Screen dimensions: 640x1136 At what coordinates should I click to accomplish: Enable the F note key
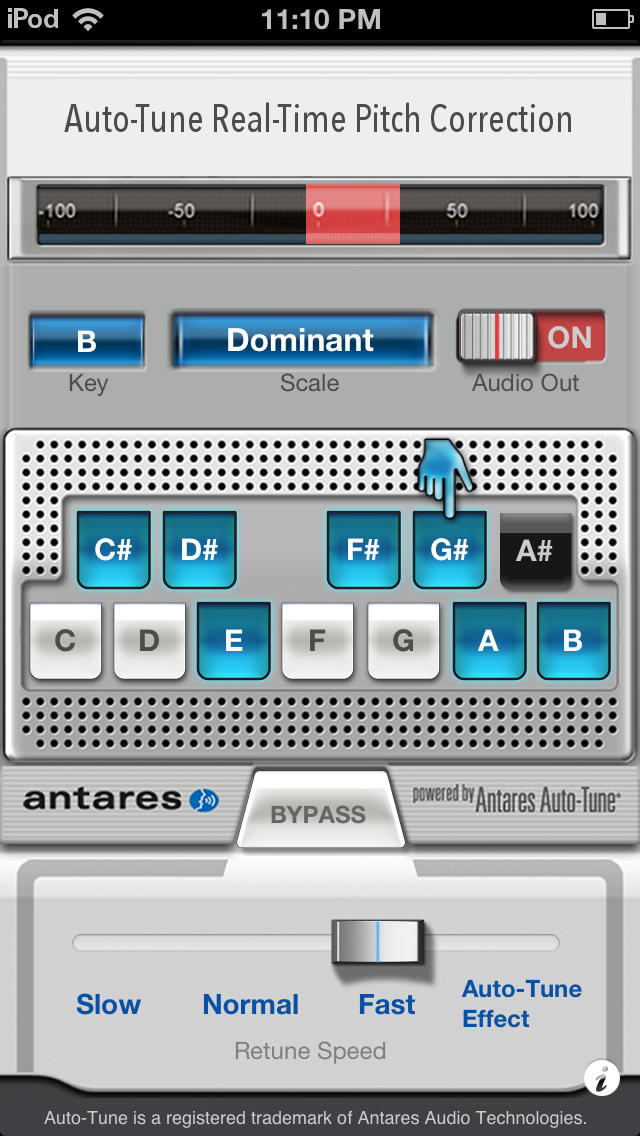point(317,641)
